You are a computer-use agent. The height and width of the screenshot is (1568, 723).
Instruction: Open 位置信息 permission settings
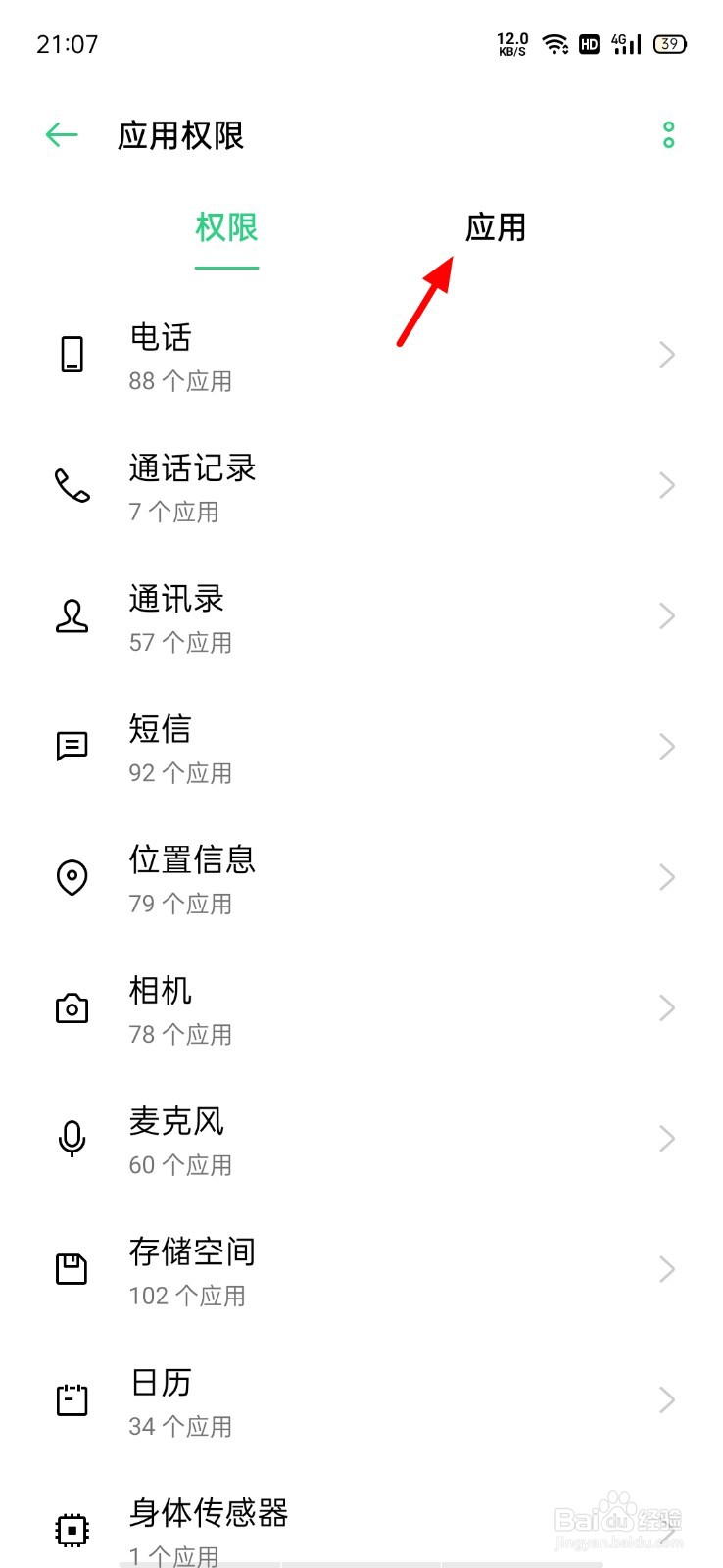pyautogui.click(x=361, y=877)
